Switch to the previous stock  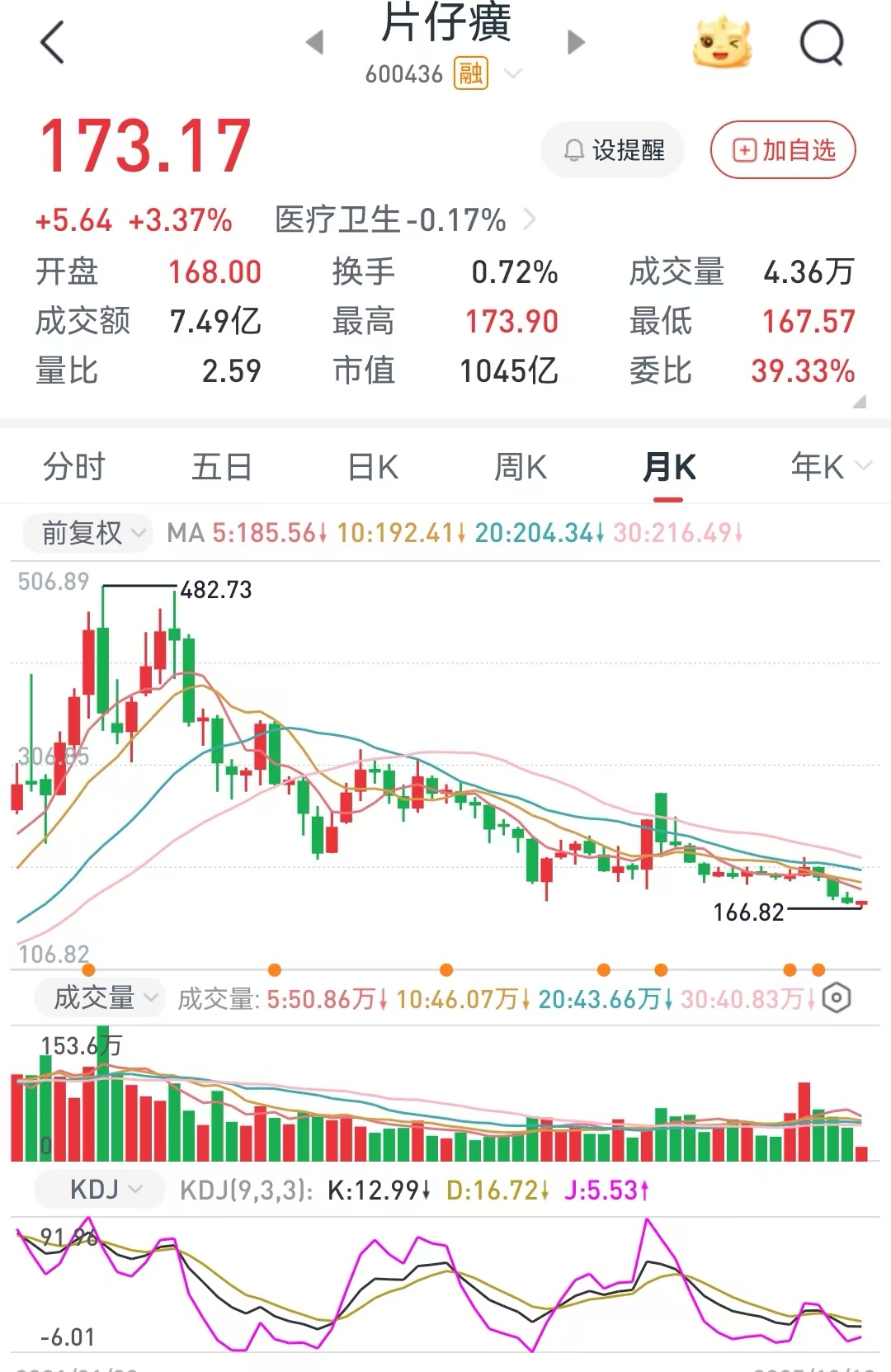(x=314, y=43)
